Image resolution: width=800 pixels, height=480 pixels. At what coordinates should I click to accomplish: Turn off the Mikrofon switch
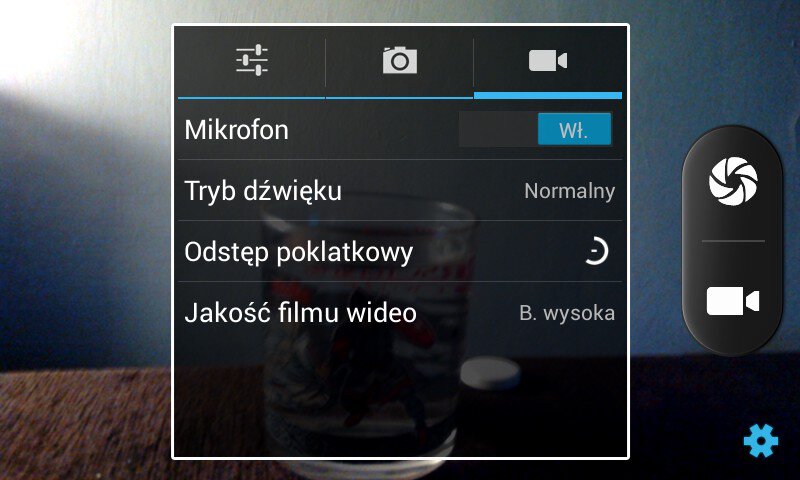pos(535,130)
